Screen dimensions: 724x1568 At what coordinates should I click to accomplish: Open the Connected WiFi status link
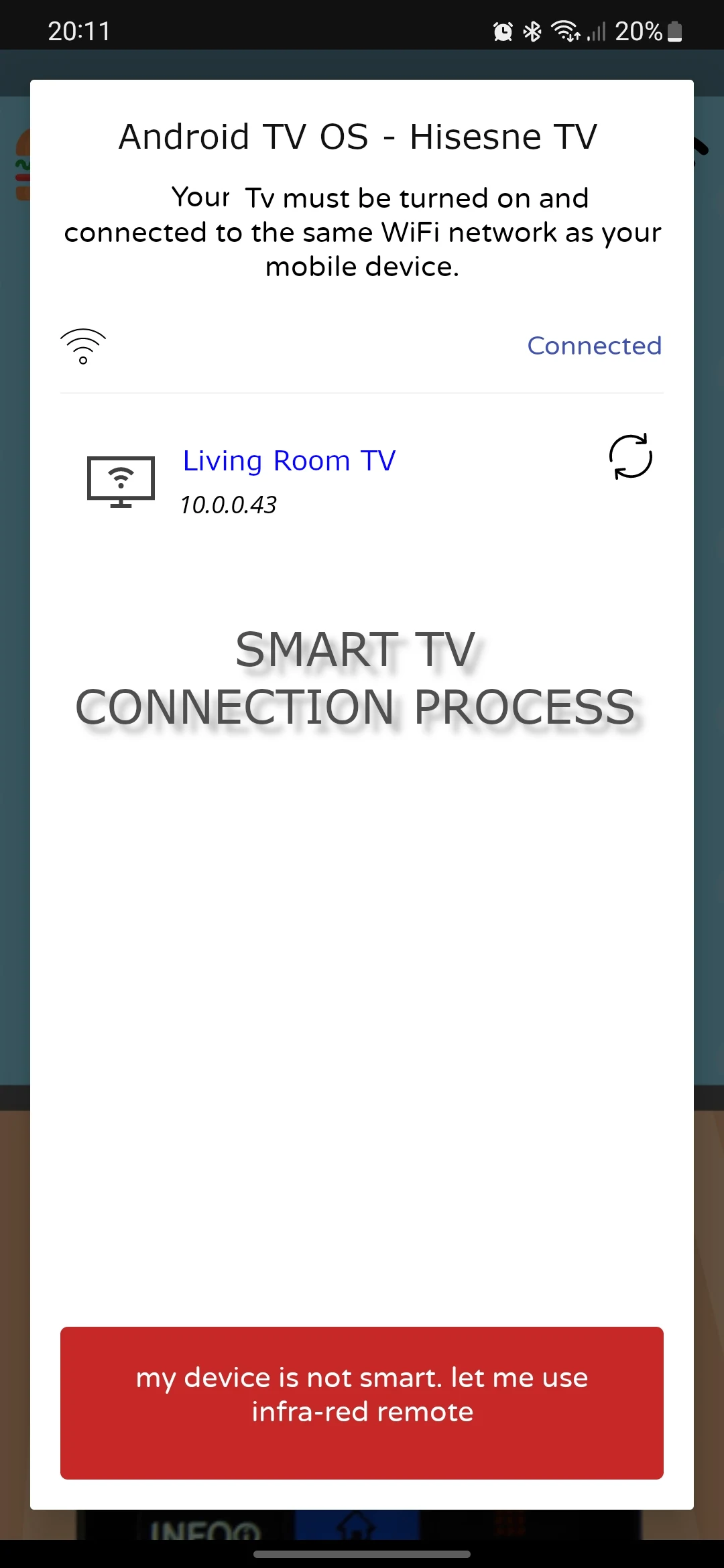coord(594,346)
